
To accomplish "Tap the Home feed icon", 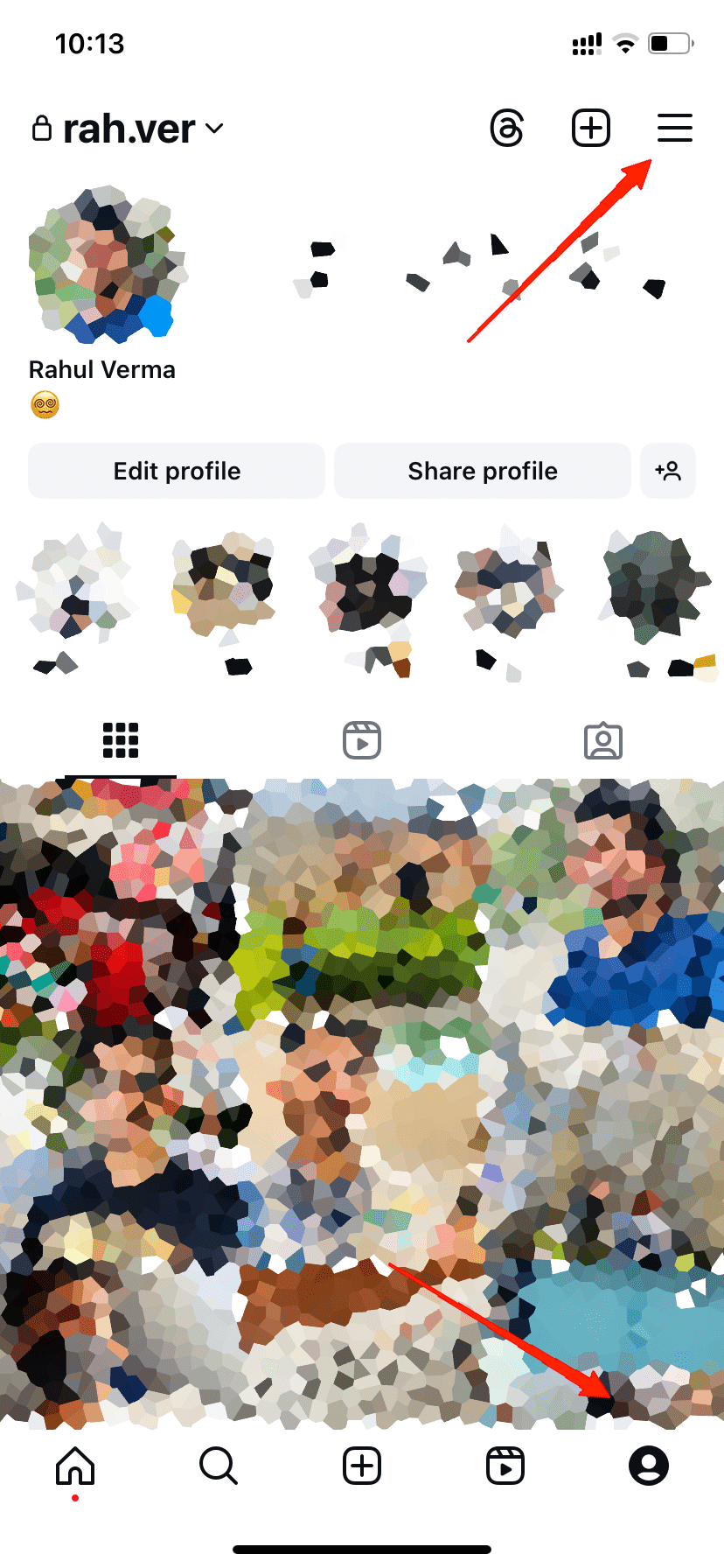I will pos(75,1466).
